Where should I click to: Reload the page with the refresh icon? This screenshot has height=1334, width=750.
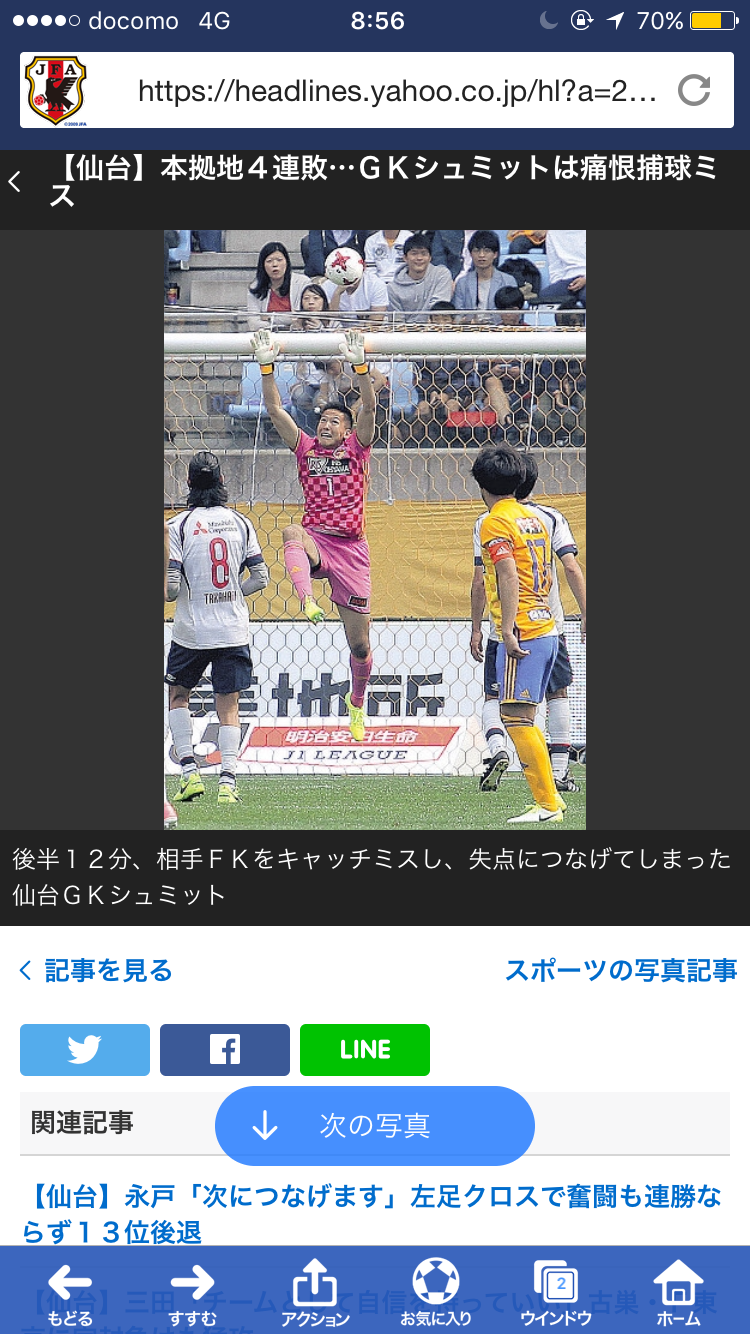(x=693, y=91)
